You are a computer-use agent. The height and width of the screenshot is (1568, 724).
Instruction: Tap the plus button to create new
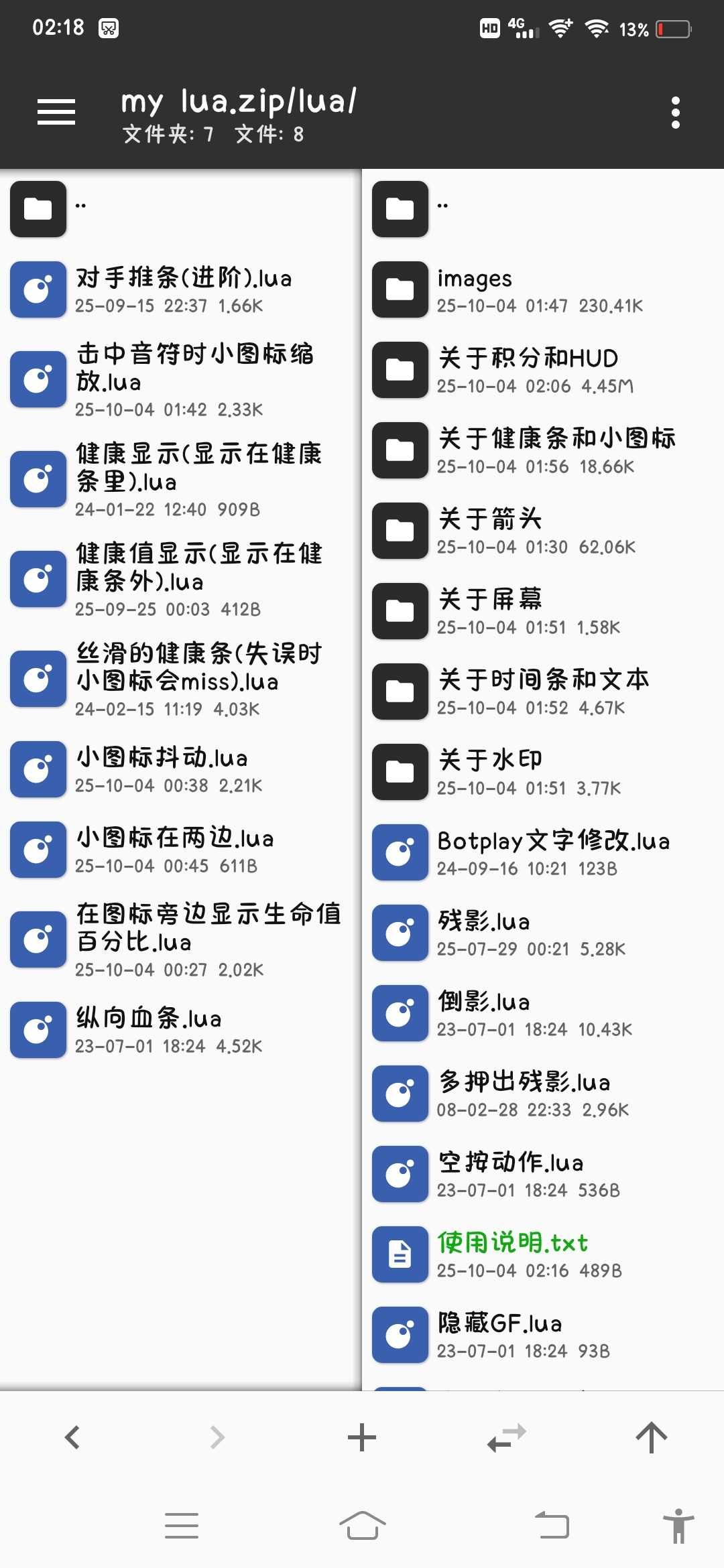click(x=362, y=1437)
